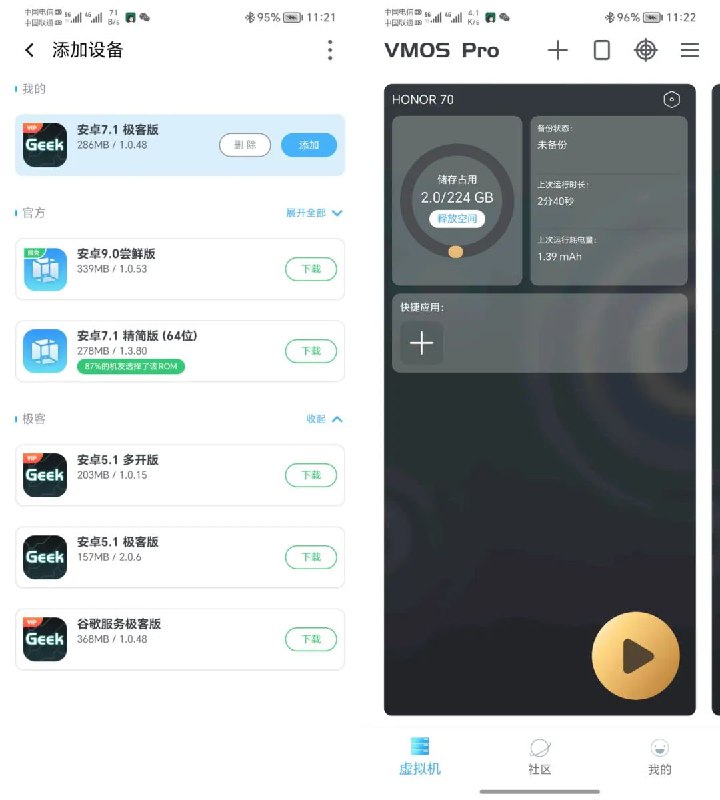Tap 删除 for 安卓7.1 极客版
Viewport: 720px width, 800px height.
[245, 145]
